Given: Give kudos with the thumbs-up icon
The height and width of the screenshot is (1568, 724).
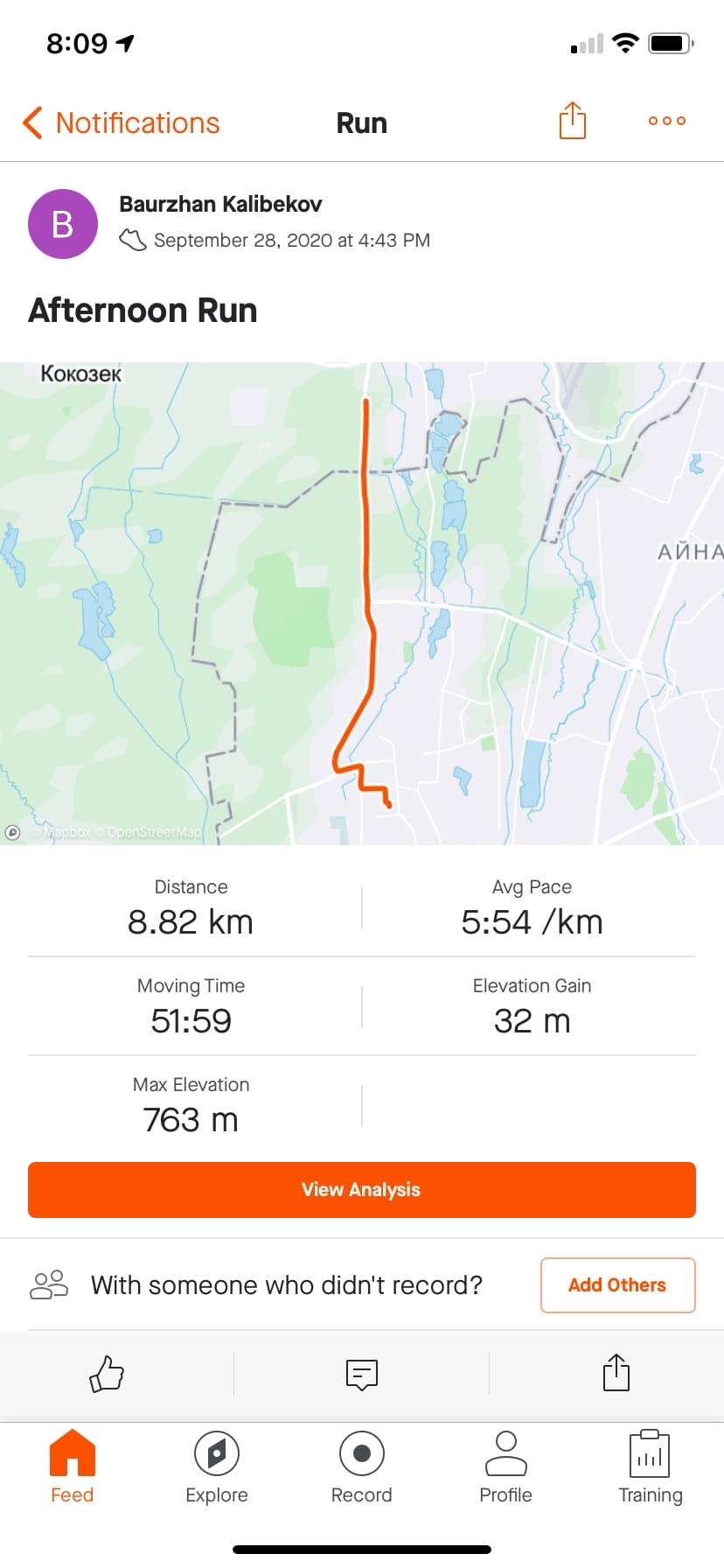Looking at the screenshot, I should click(x=107, y=1374).
